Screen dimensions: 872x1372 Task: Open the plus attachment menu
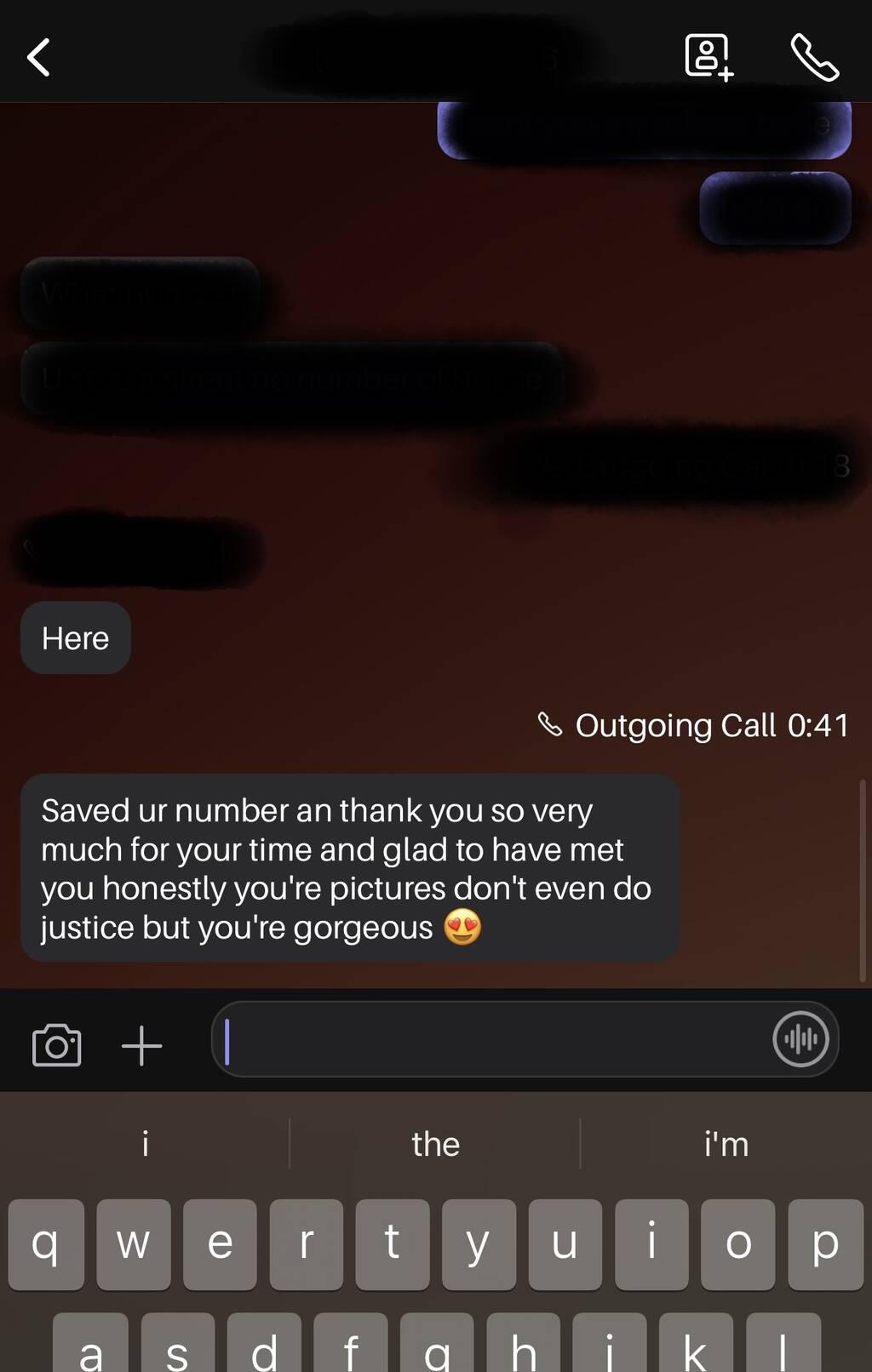pyautogui.click(x=141, y=1045)
